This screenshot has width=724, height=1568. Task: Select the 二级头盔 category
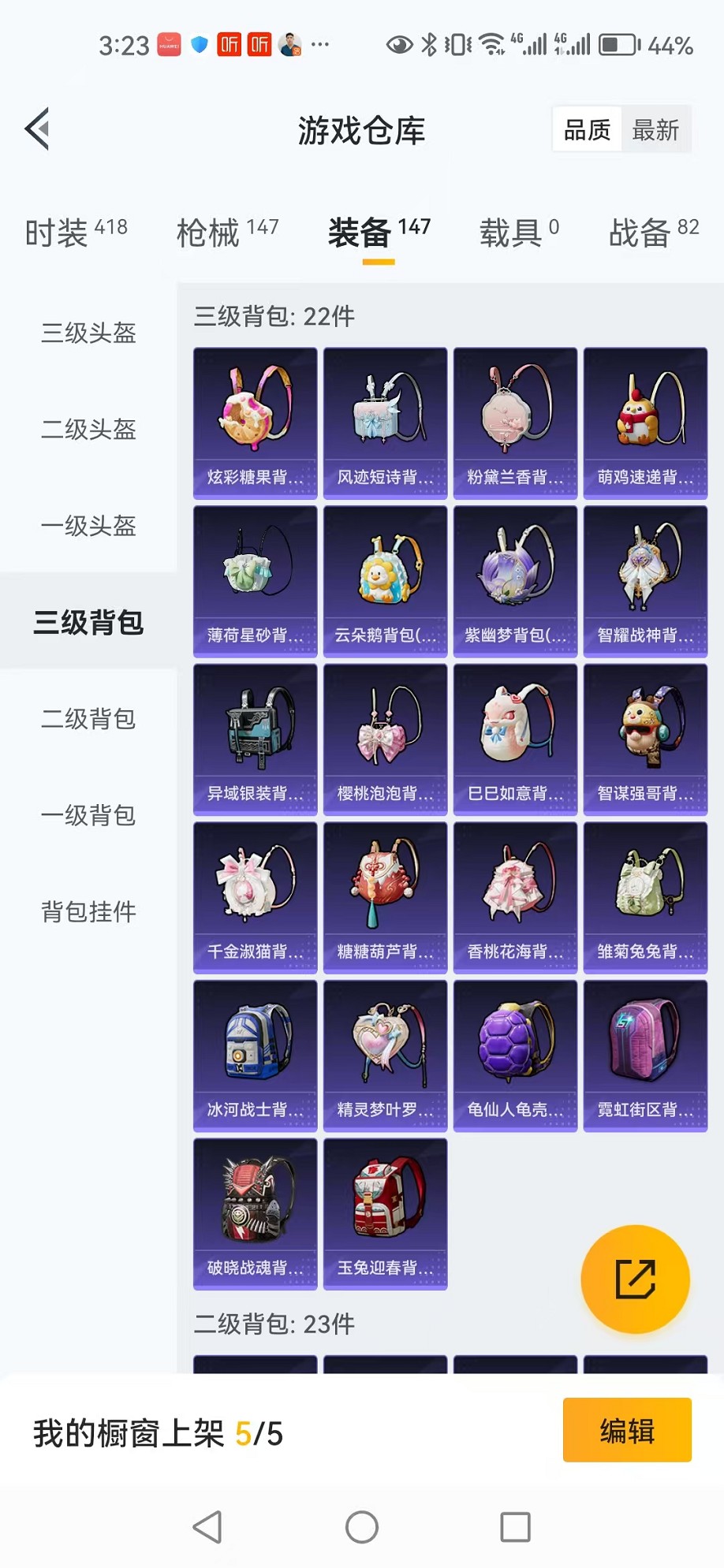88,430
